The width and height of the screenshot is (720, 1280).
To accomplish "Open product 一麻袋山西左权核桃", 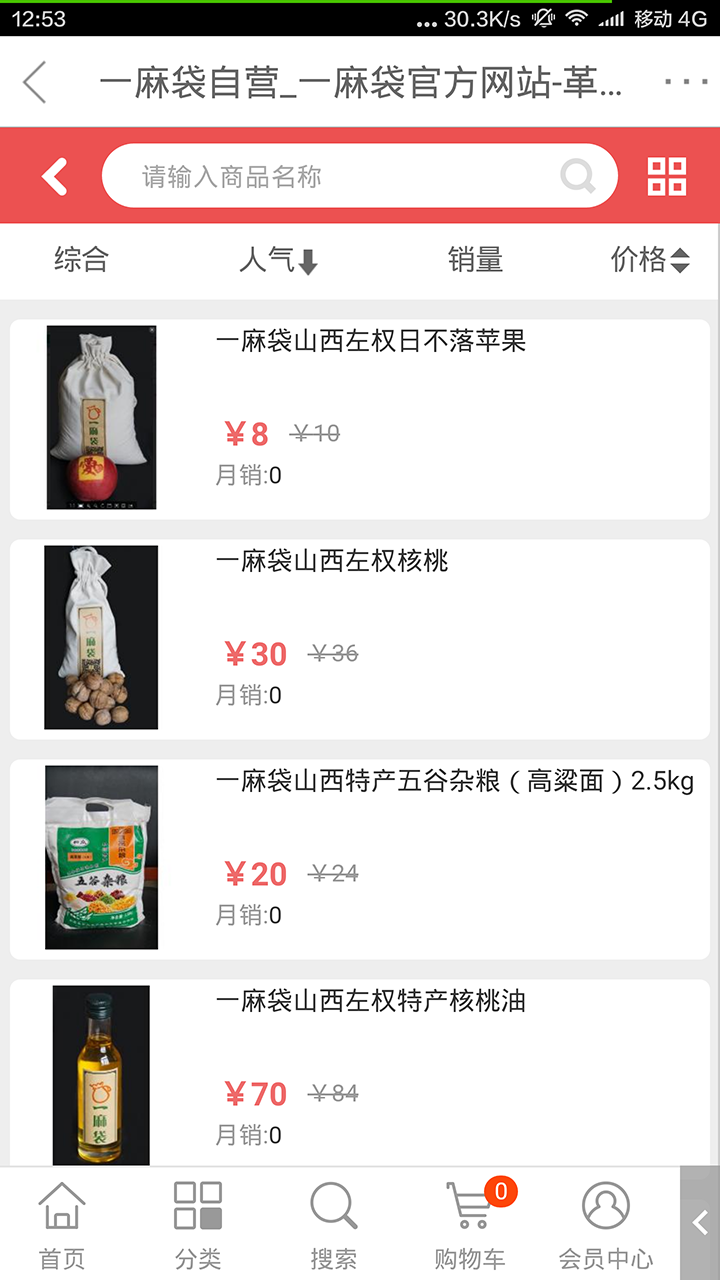I will (x=330, y=560).
